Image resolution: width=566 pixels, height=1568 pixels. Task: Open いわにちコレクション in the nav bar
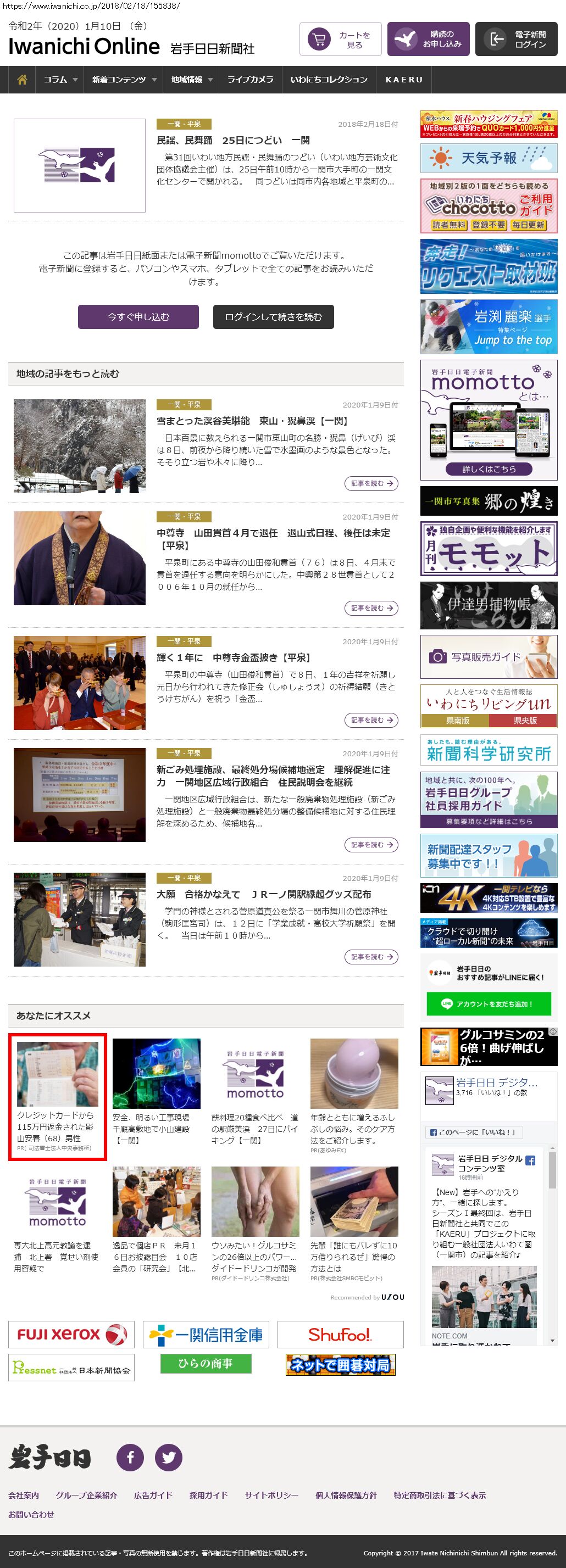(329, 80)
